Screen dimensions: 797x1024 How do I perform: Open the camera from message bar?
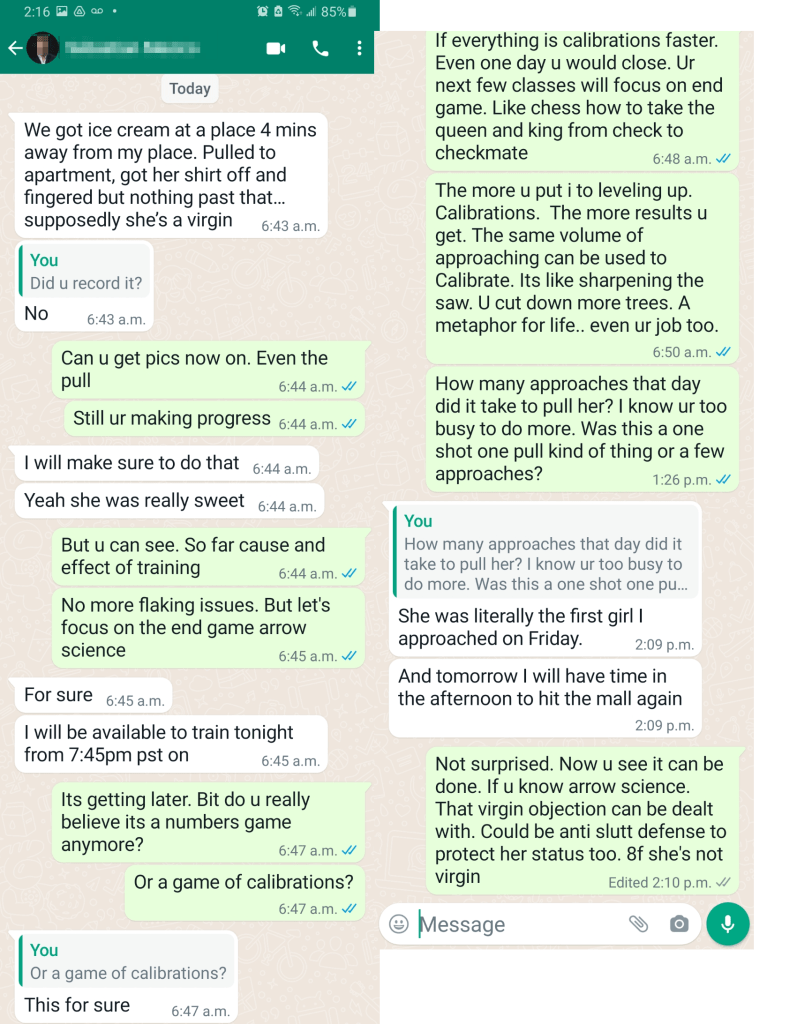click(x=679, y=924)
